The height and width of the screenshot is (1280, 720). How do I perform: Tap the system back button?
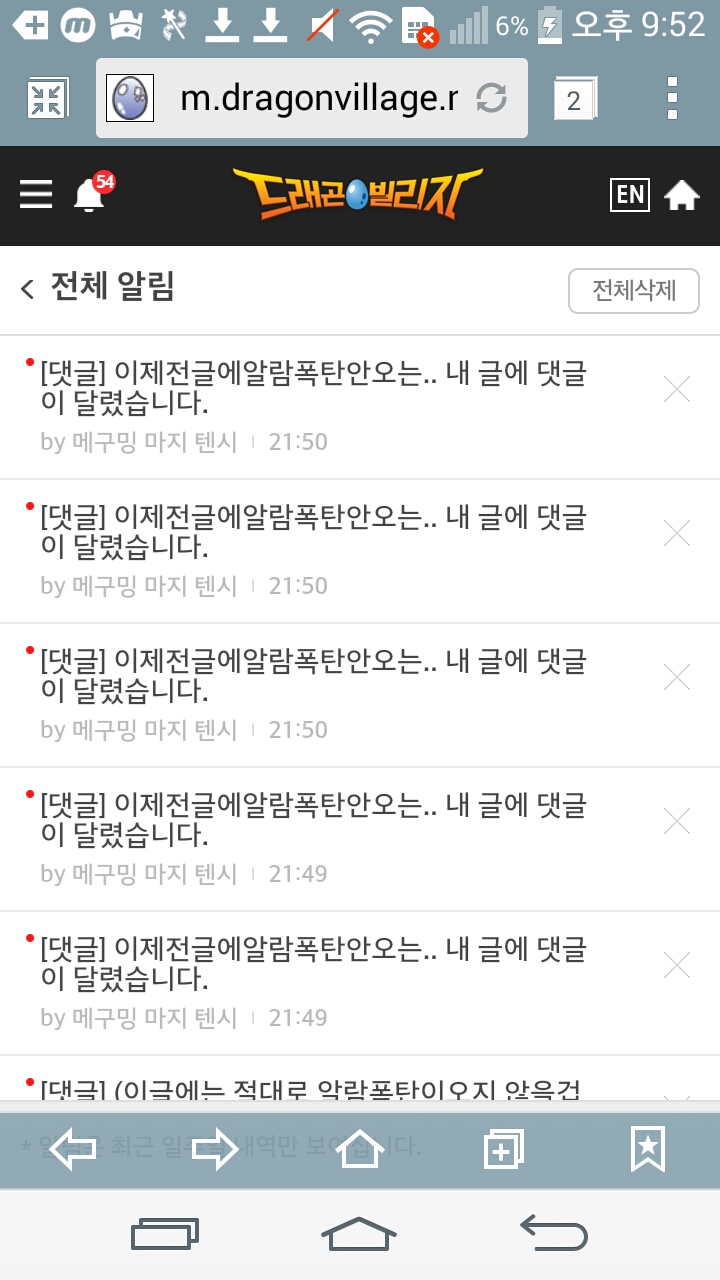(554, 1233)
